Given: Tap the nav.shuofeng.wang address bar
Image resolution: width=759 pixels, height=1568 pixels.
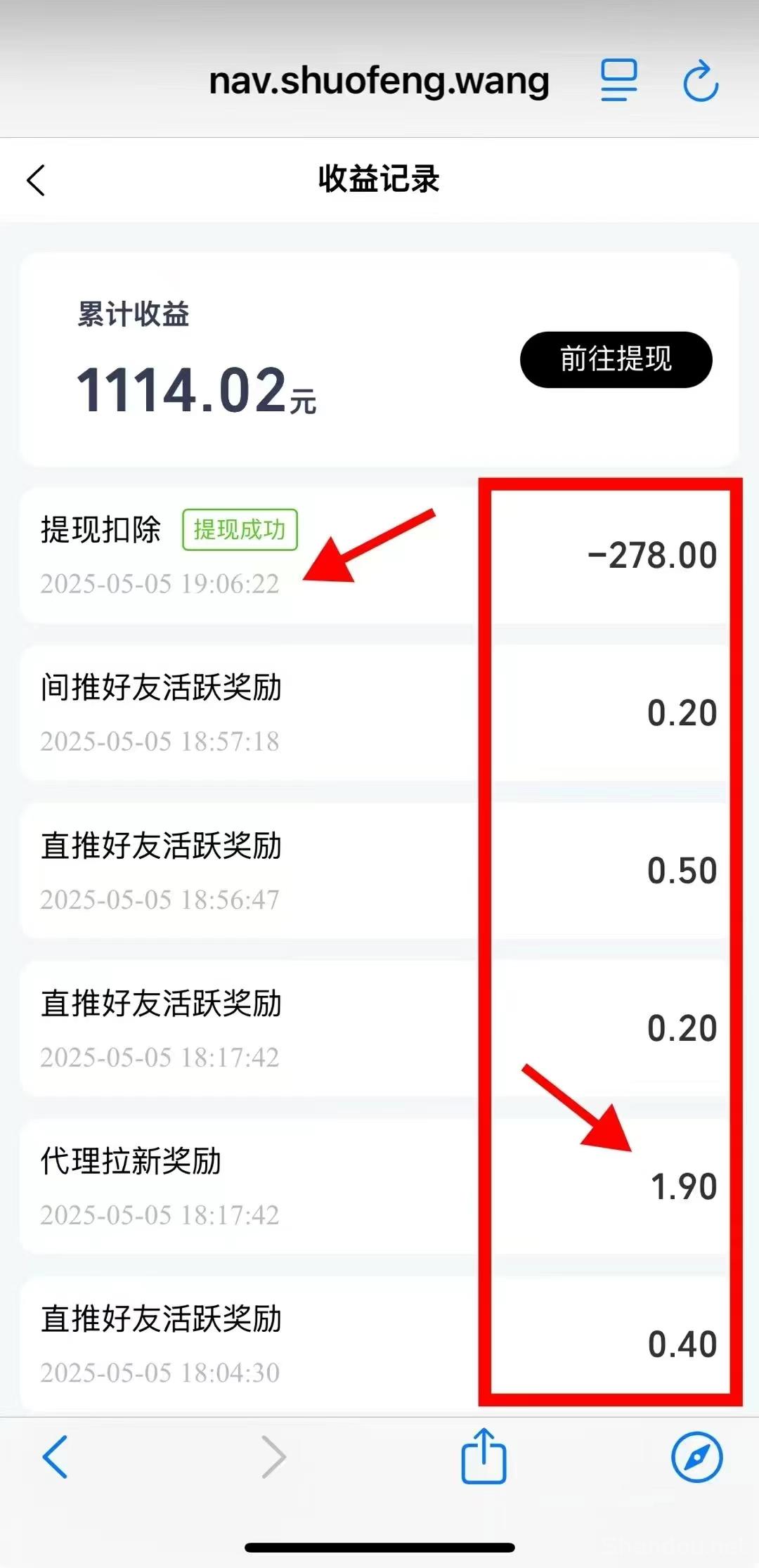Looking at the screenshot, I should (x=379, y=81).
